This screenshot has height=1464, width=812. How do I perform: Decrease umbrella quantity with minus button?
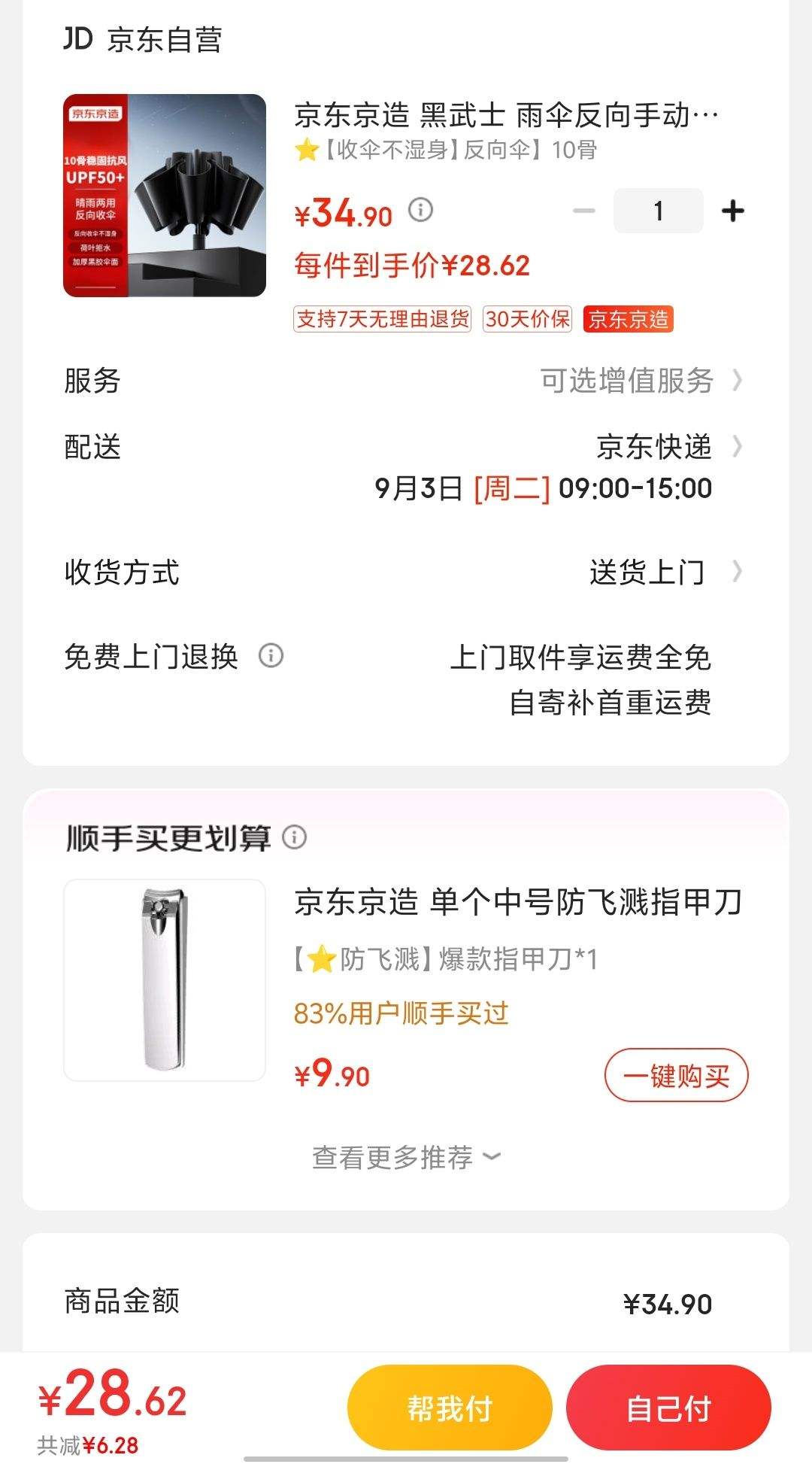tap(584, 211)
